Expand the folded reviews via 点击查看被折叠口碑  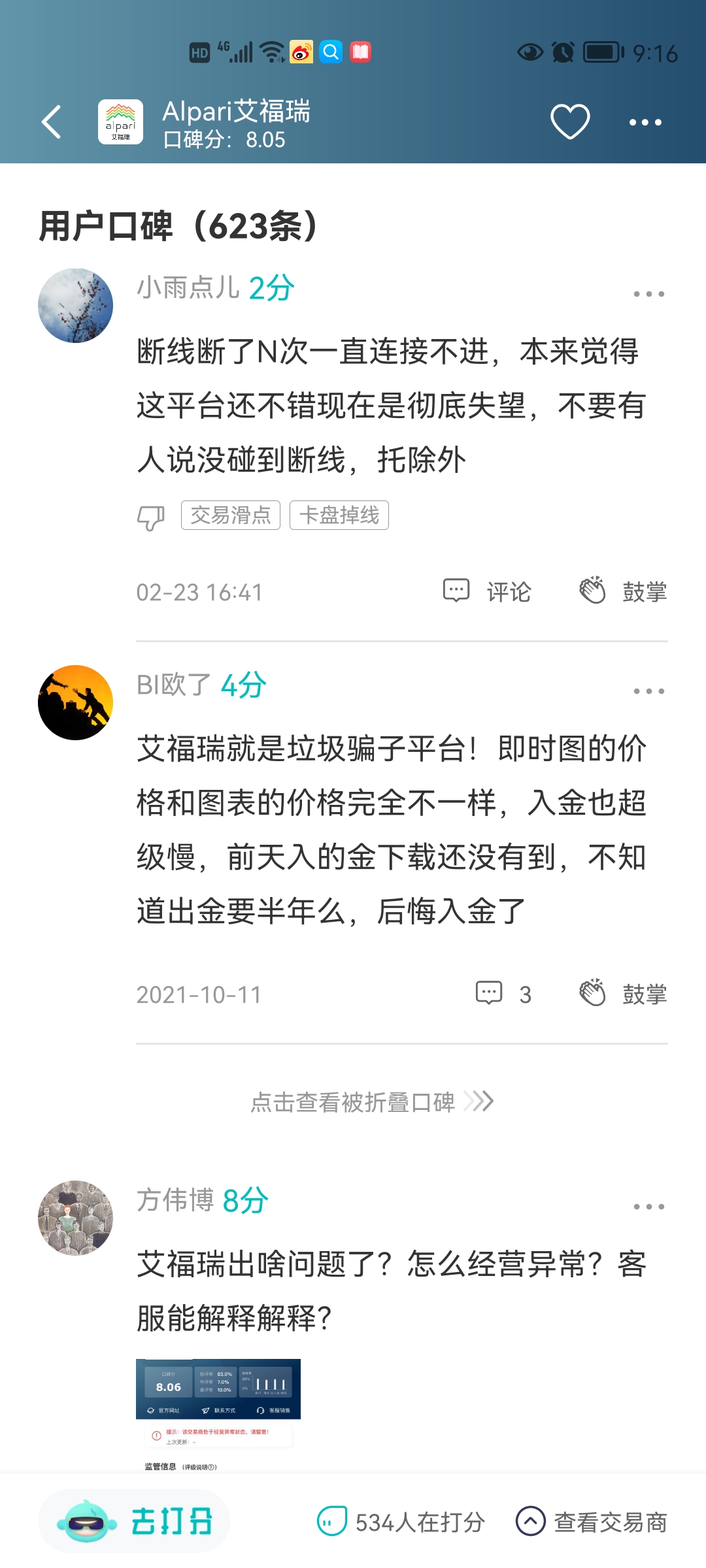click(x=371, y=1102)
